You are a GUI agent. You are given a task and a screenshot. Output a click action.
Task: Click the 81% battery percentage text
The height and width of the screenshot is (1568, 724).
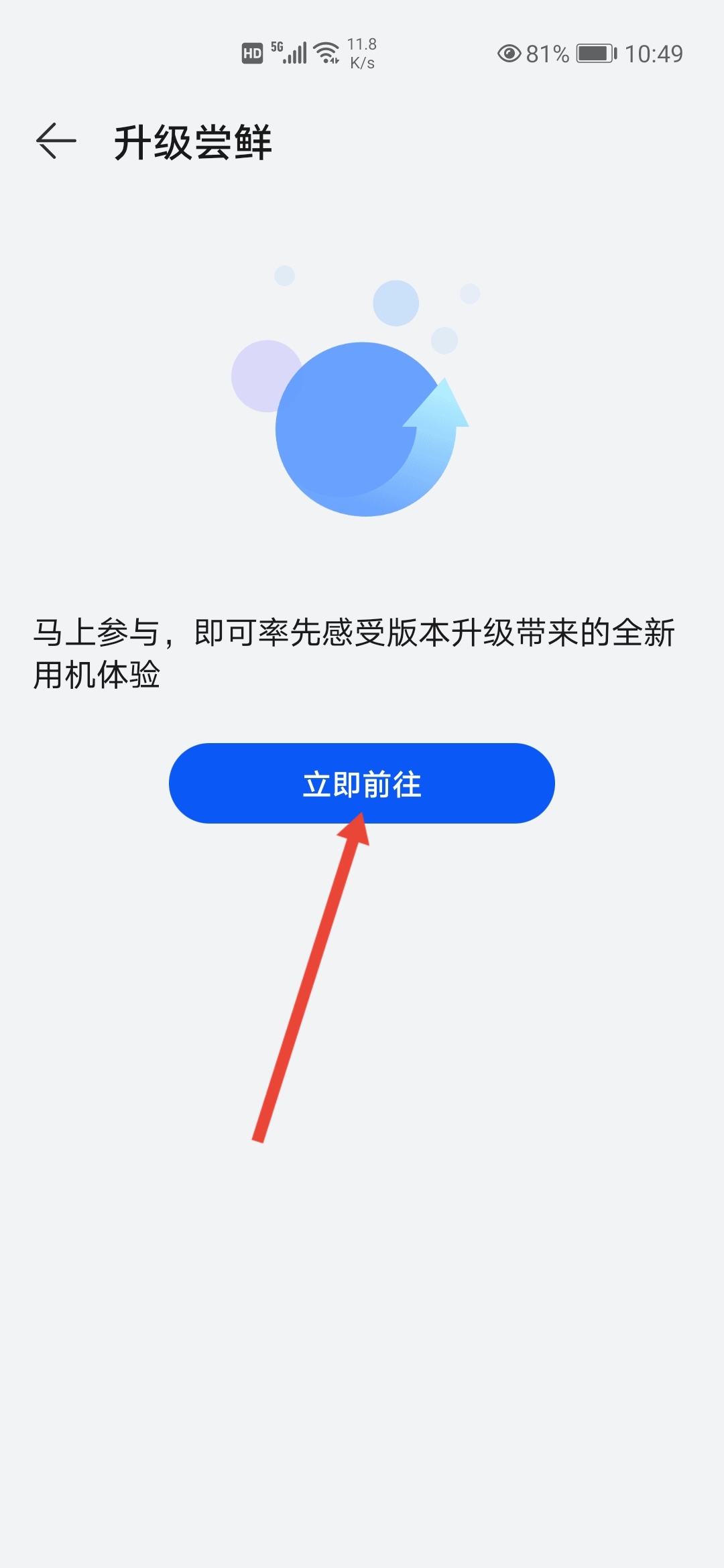click(x=547, y=54)
